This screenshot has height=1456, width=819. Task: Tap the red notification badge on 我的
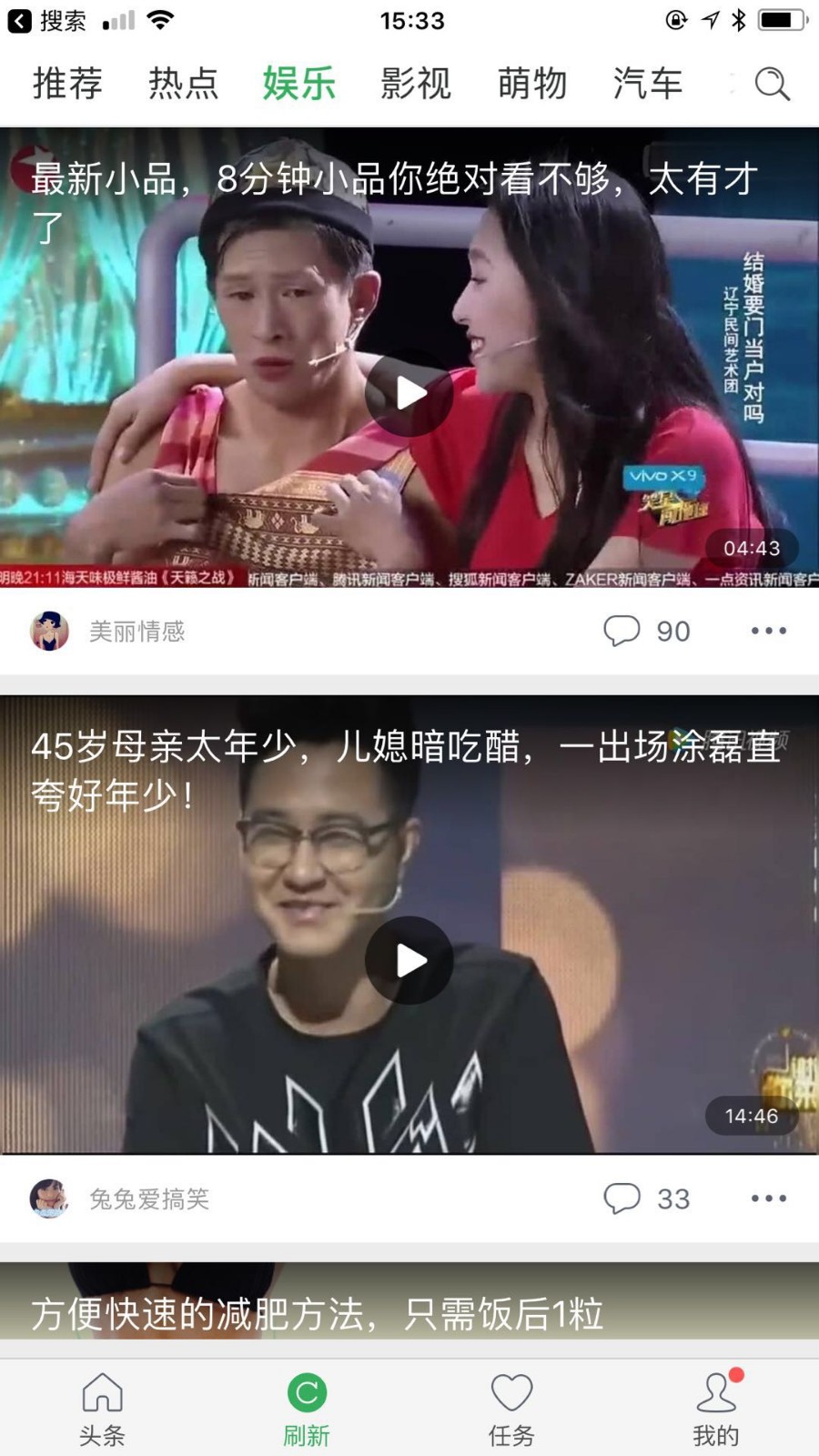click(x=738, y=1375)
